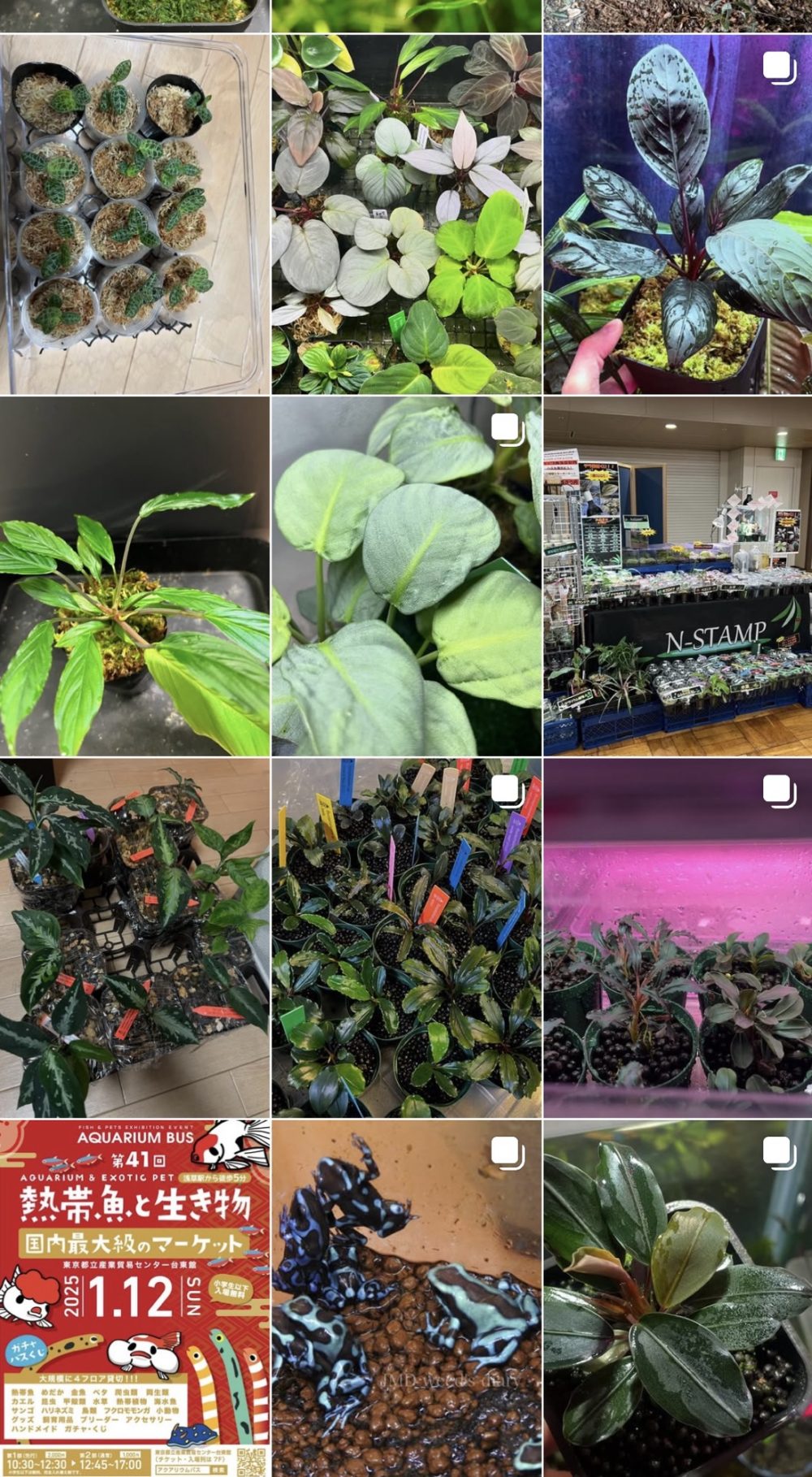Open the post of the long green-leaved plant
The height and width of the screenshot is (1477, 812).
click(x=135, y=576)
